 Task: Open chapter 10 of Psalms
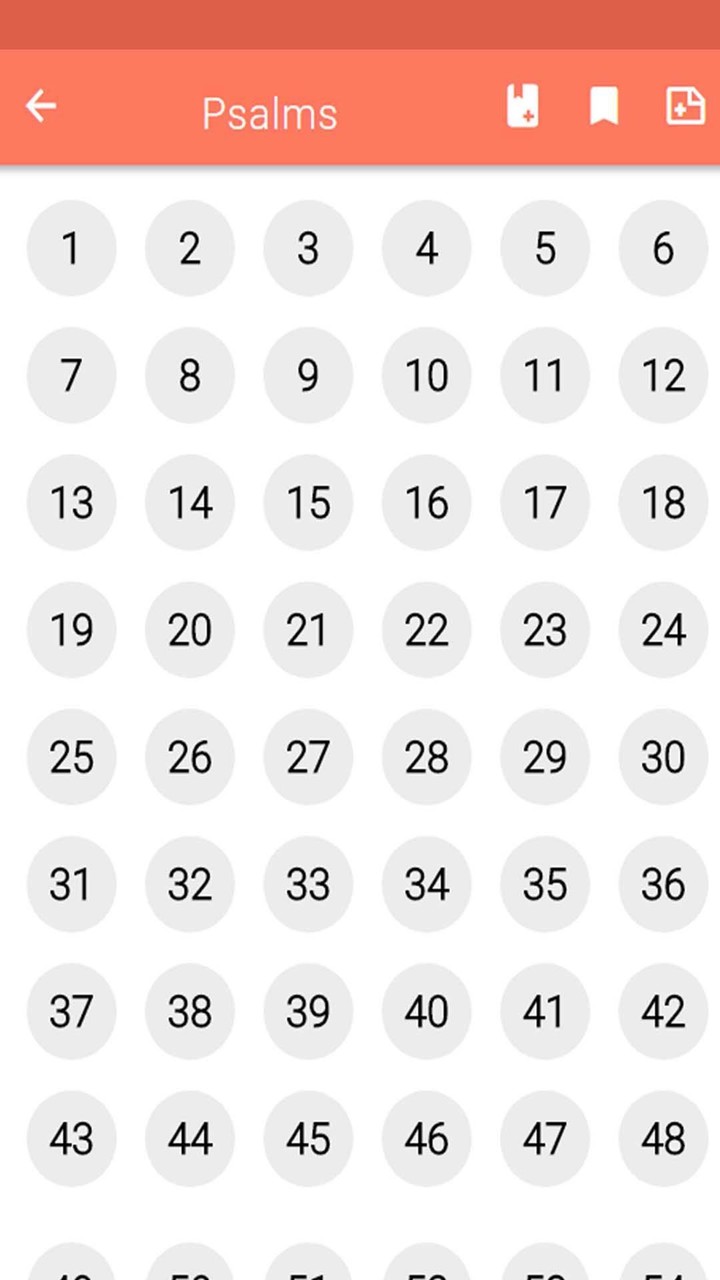point(426,375)
